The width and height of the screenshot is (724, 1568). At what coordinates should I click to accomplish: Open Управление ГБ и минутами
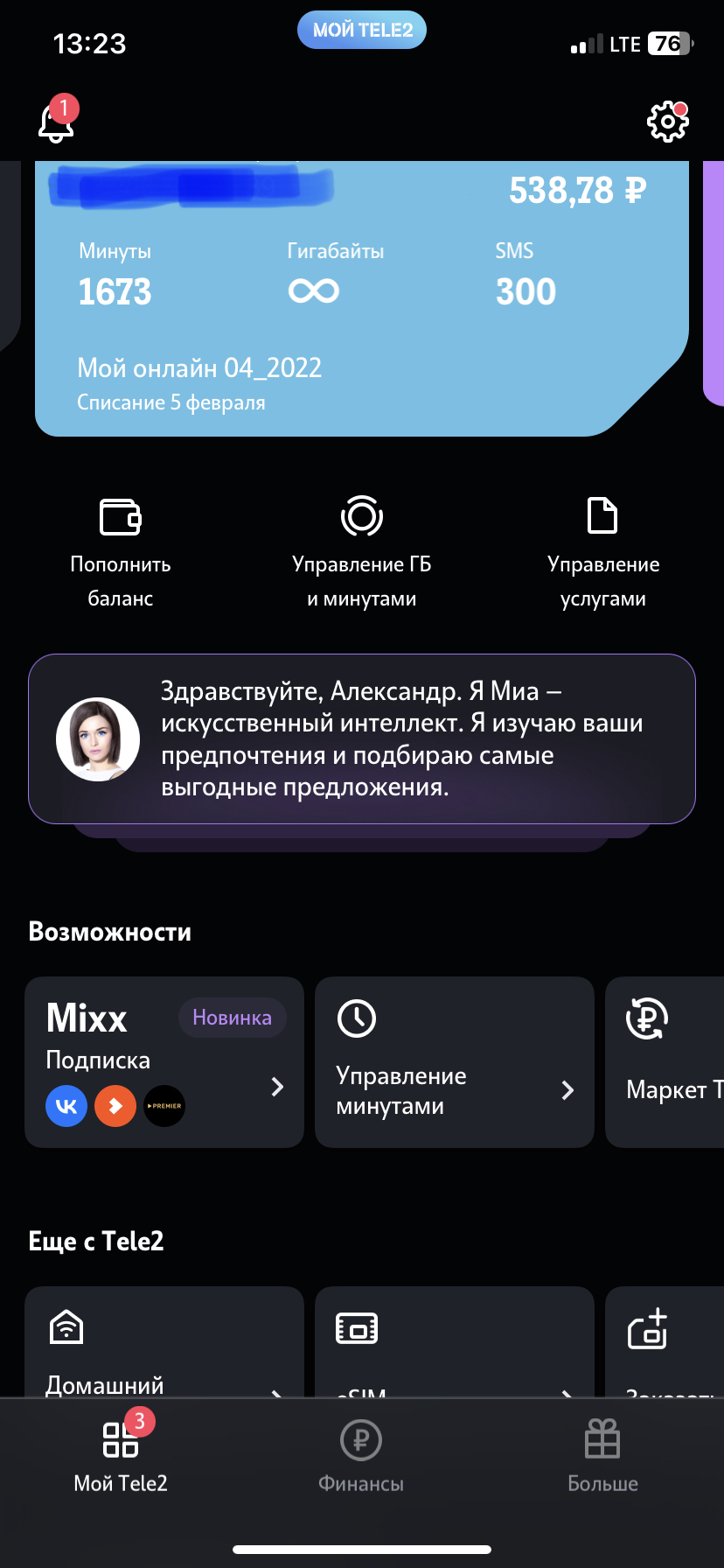[x=361, y=553]
